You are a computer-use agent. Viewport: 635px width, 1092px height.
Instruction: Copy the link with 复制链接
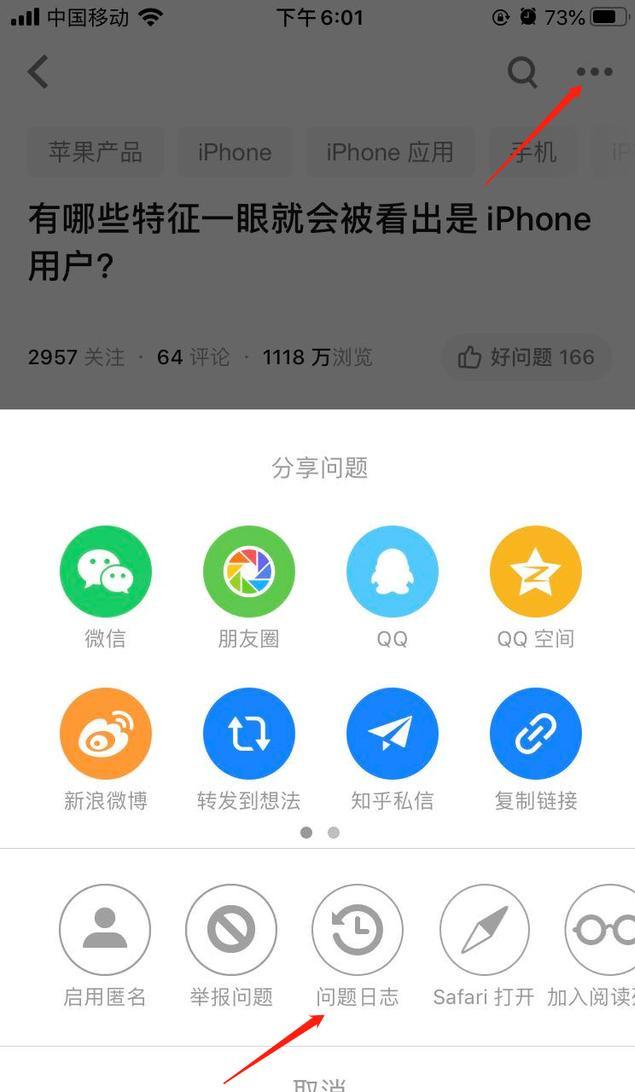[x=535, y=734]
